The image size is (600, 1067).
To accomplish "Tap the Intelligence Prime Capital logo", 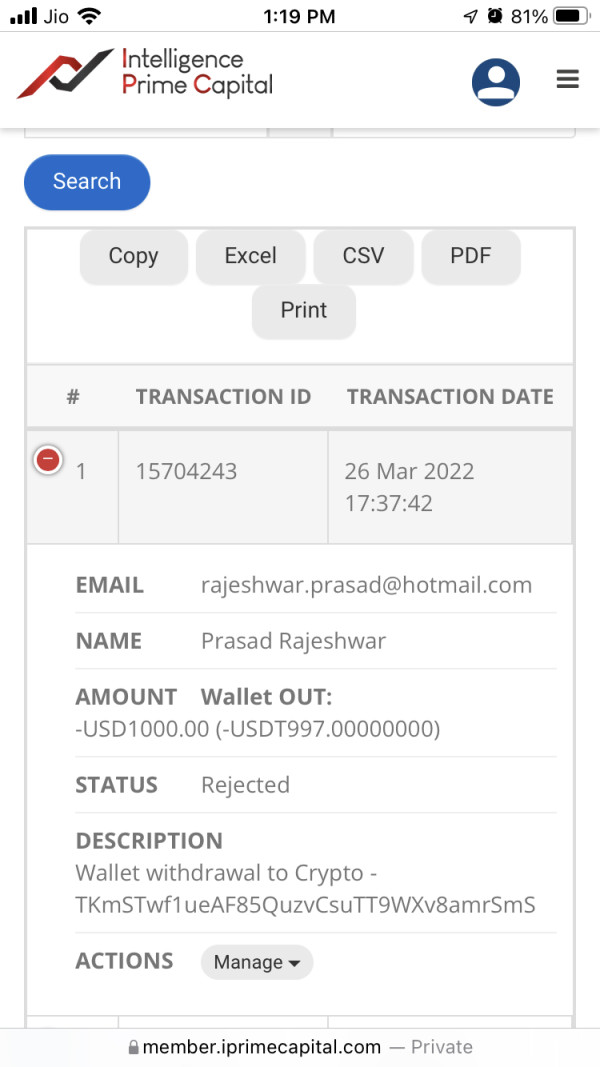I will (144, 73).
